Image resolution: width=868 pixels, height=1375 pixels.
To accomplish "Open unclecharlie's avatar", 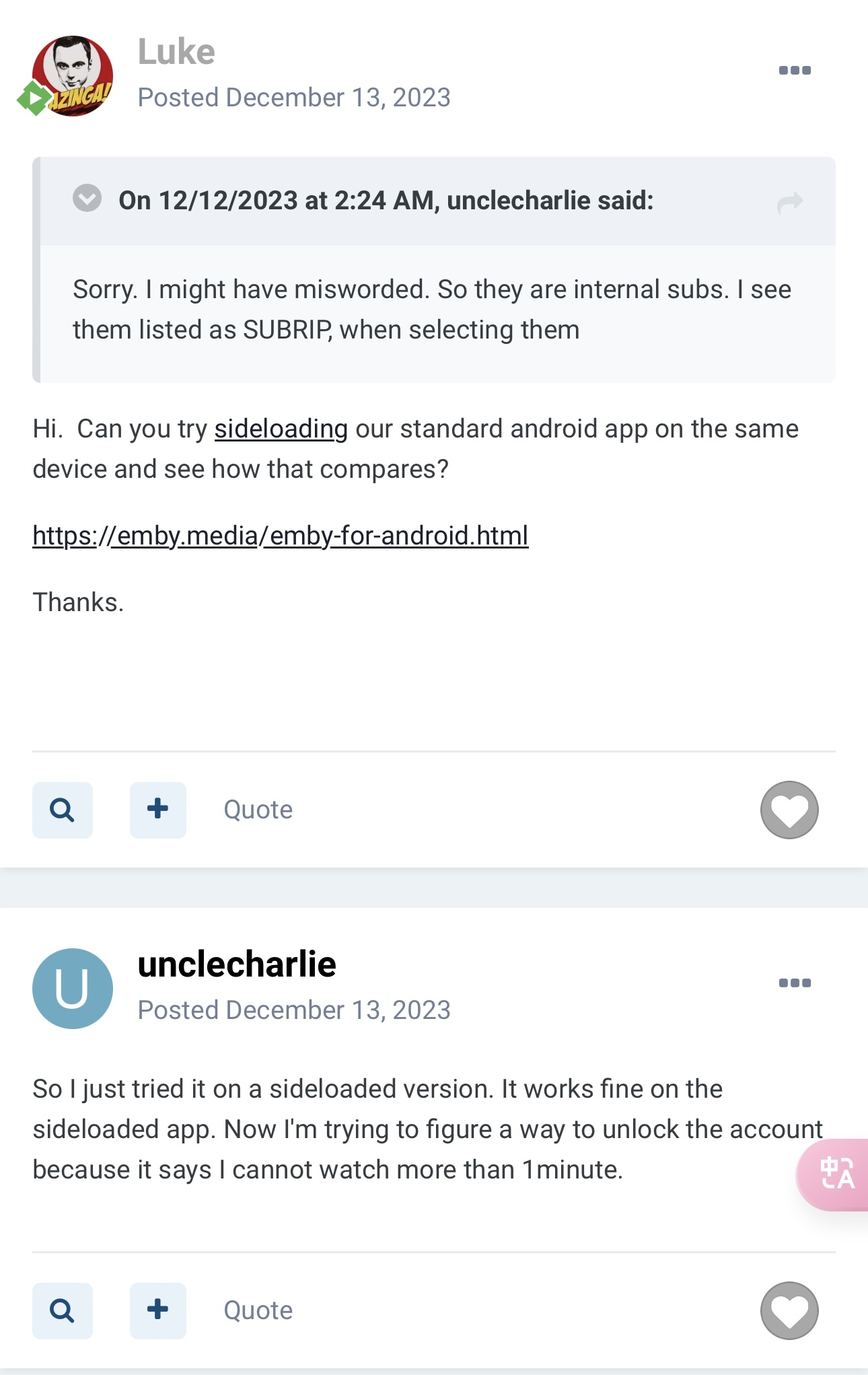I will (x=73, y=988).
